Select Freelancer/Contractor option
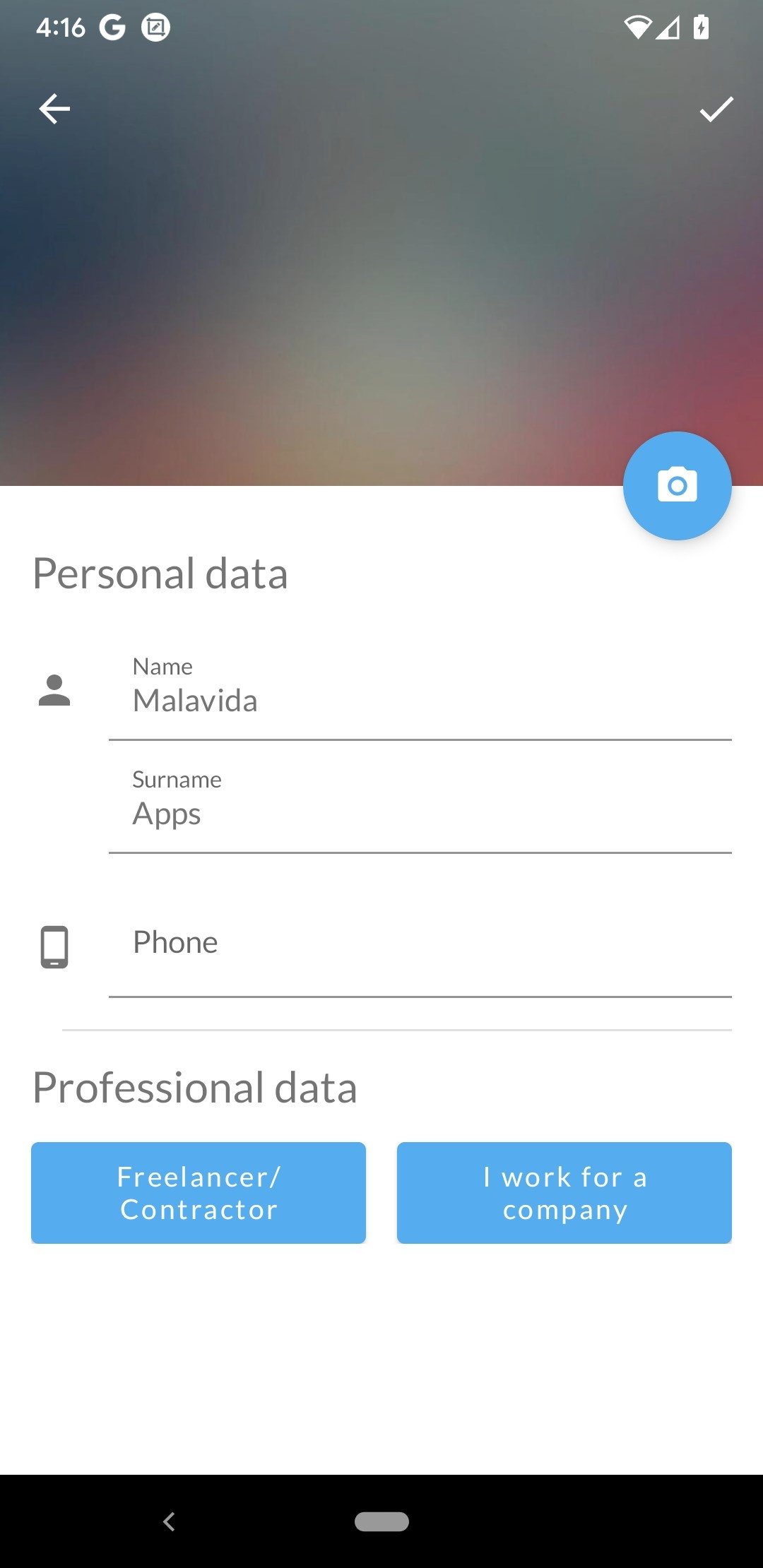Screen dimensions: 763x1568 [x=199, y=1193]
